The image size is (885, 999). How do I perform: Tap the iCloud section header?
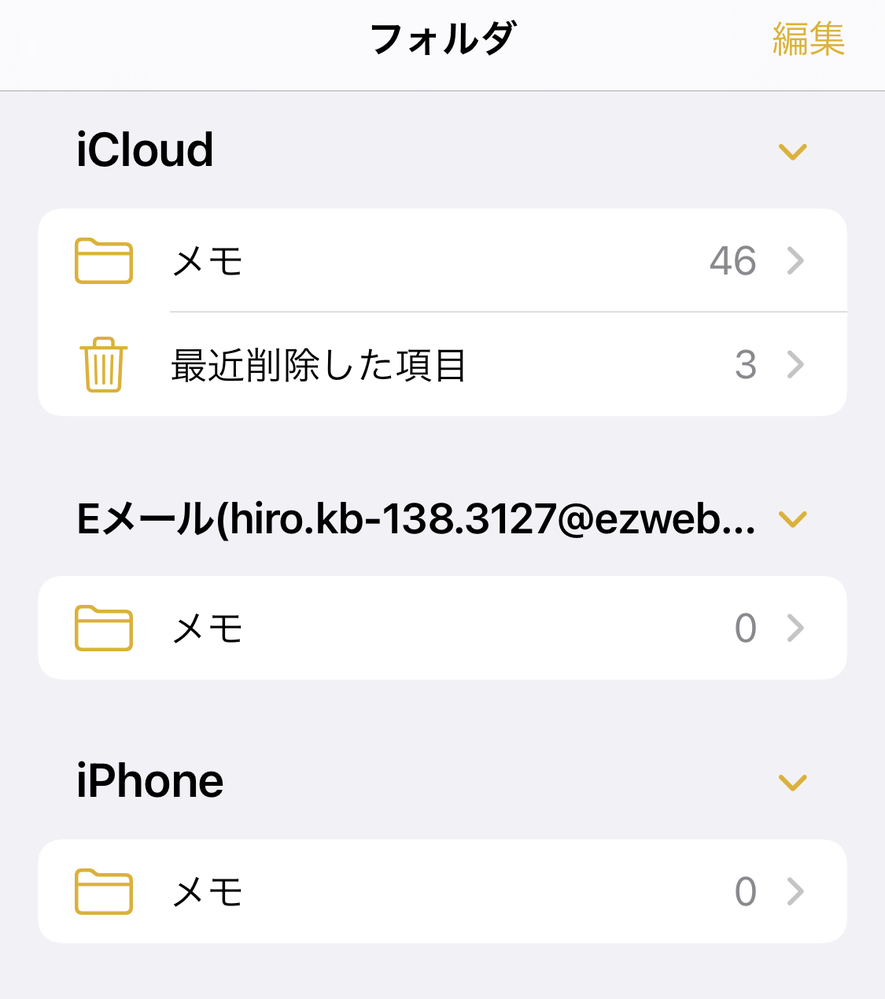coord(143,150)
